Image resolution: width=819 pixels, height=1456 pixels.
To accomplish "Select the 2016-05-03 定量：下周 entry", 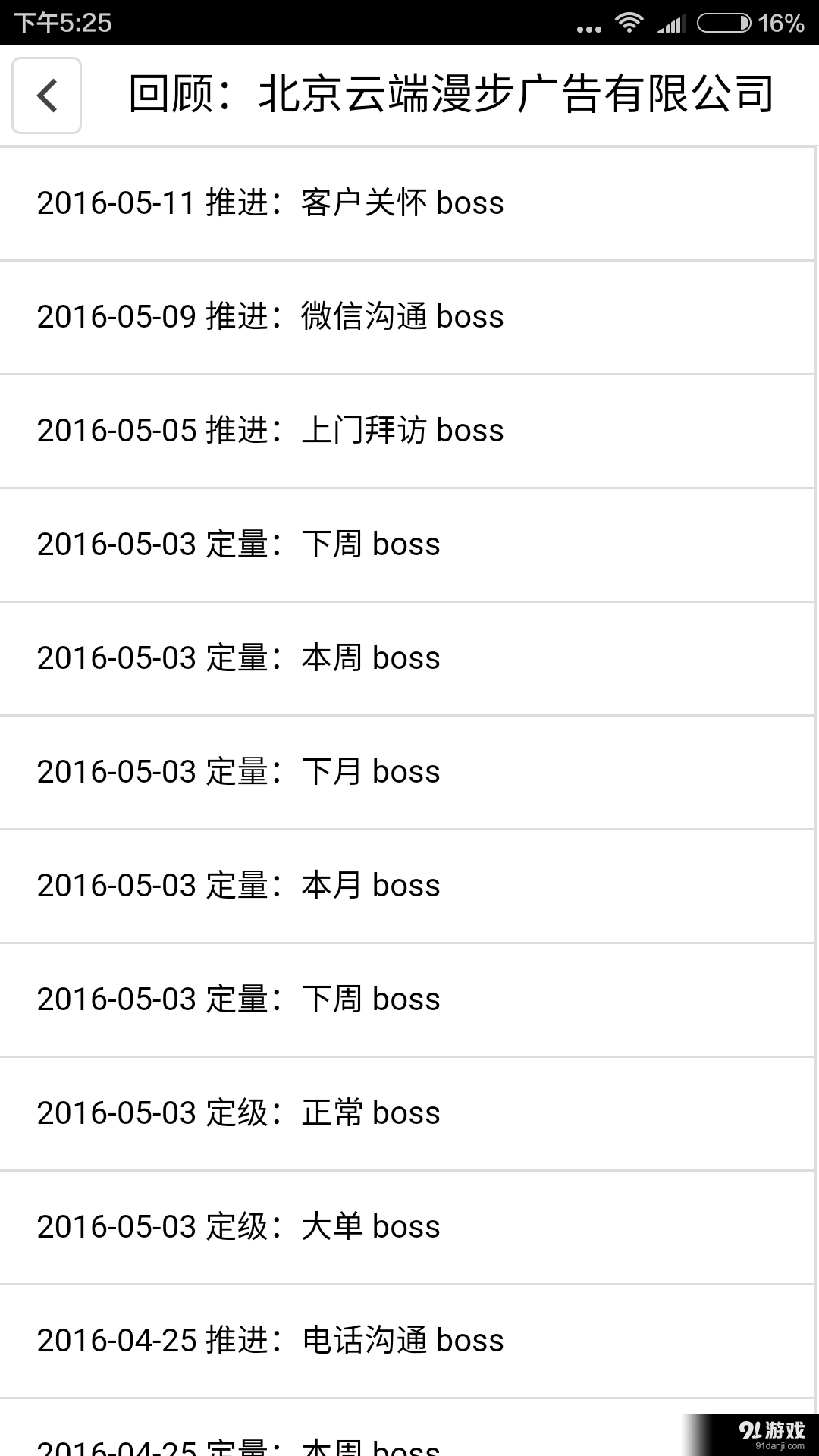I will 409,544.
